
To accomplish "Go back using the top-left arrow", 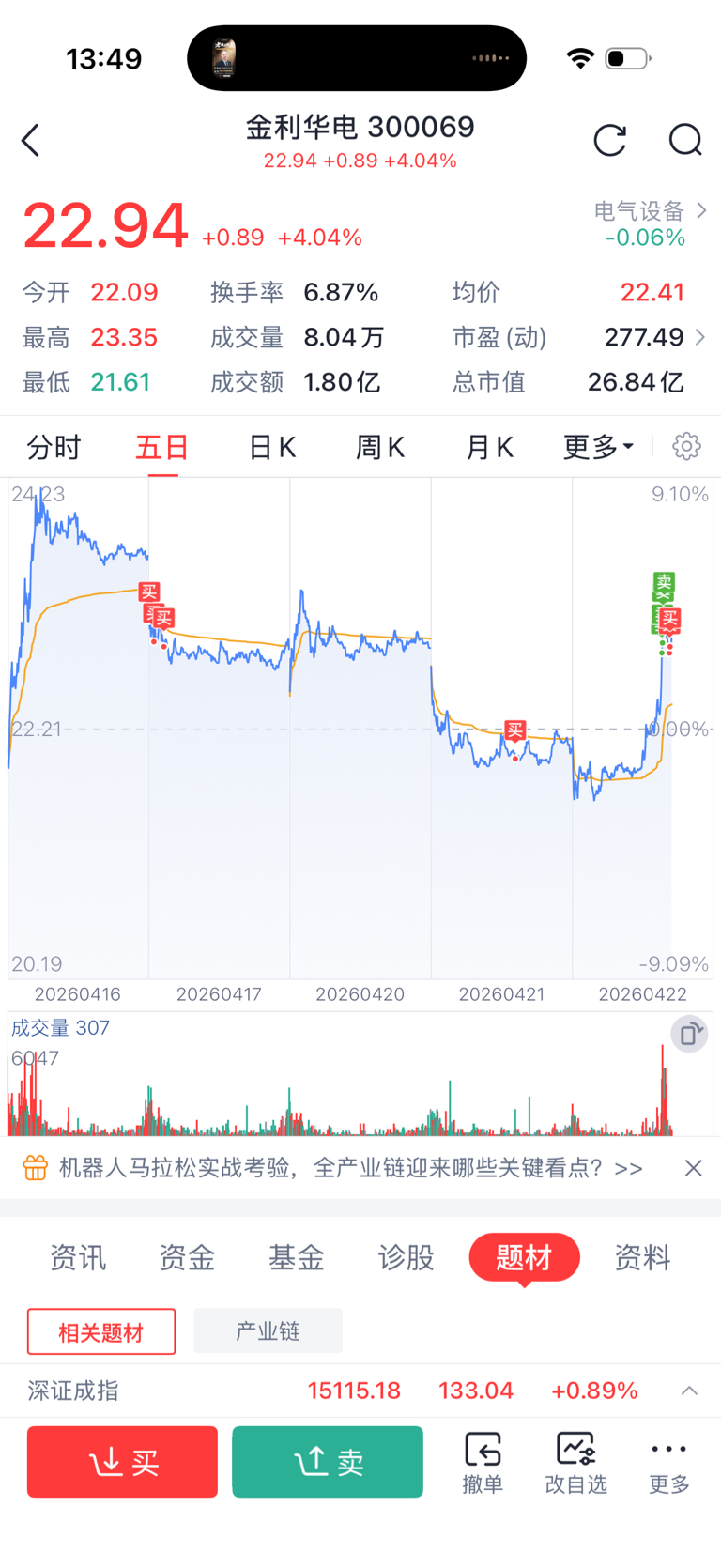I will click(x=31, y=141).
